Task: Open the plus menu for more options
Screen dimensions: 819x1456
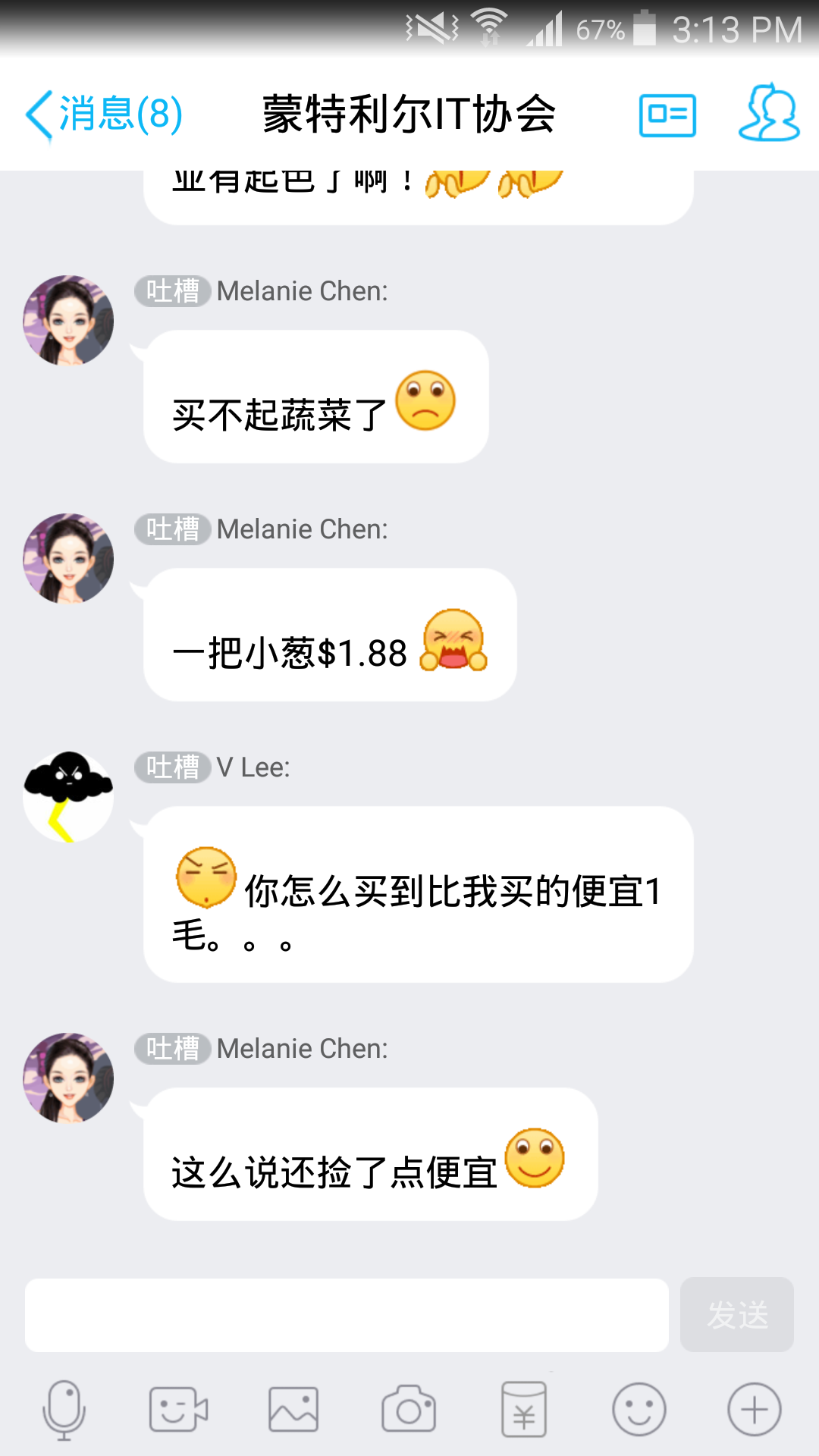Action: coord(755,1410)
